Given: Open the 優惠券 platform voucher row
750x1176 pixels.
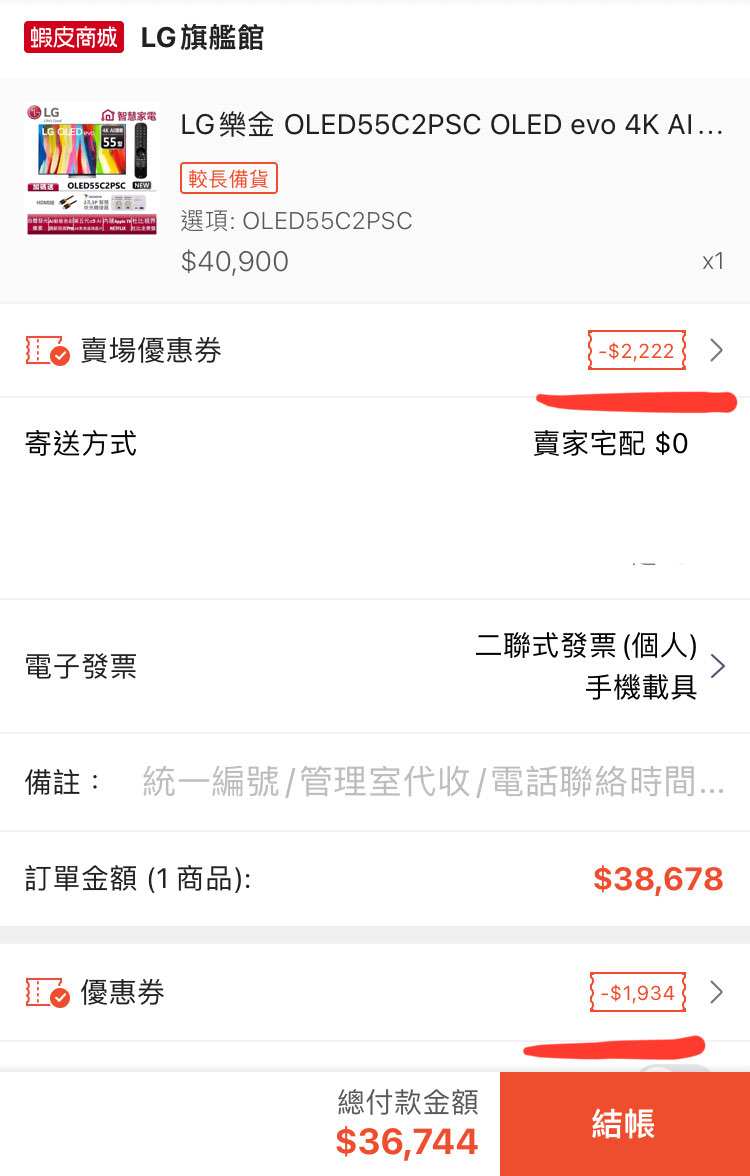Looking at the screenshot, I should [x=375, y=993].
